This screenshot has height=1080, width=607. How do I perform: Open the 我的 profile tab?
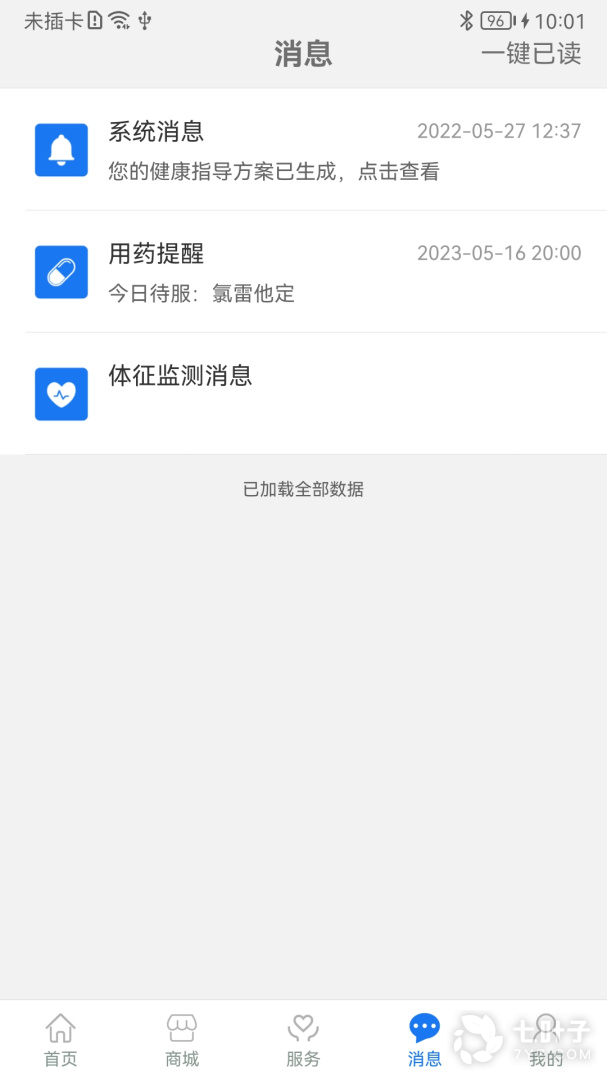coord(546,1040)
